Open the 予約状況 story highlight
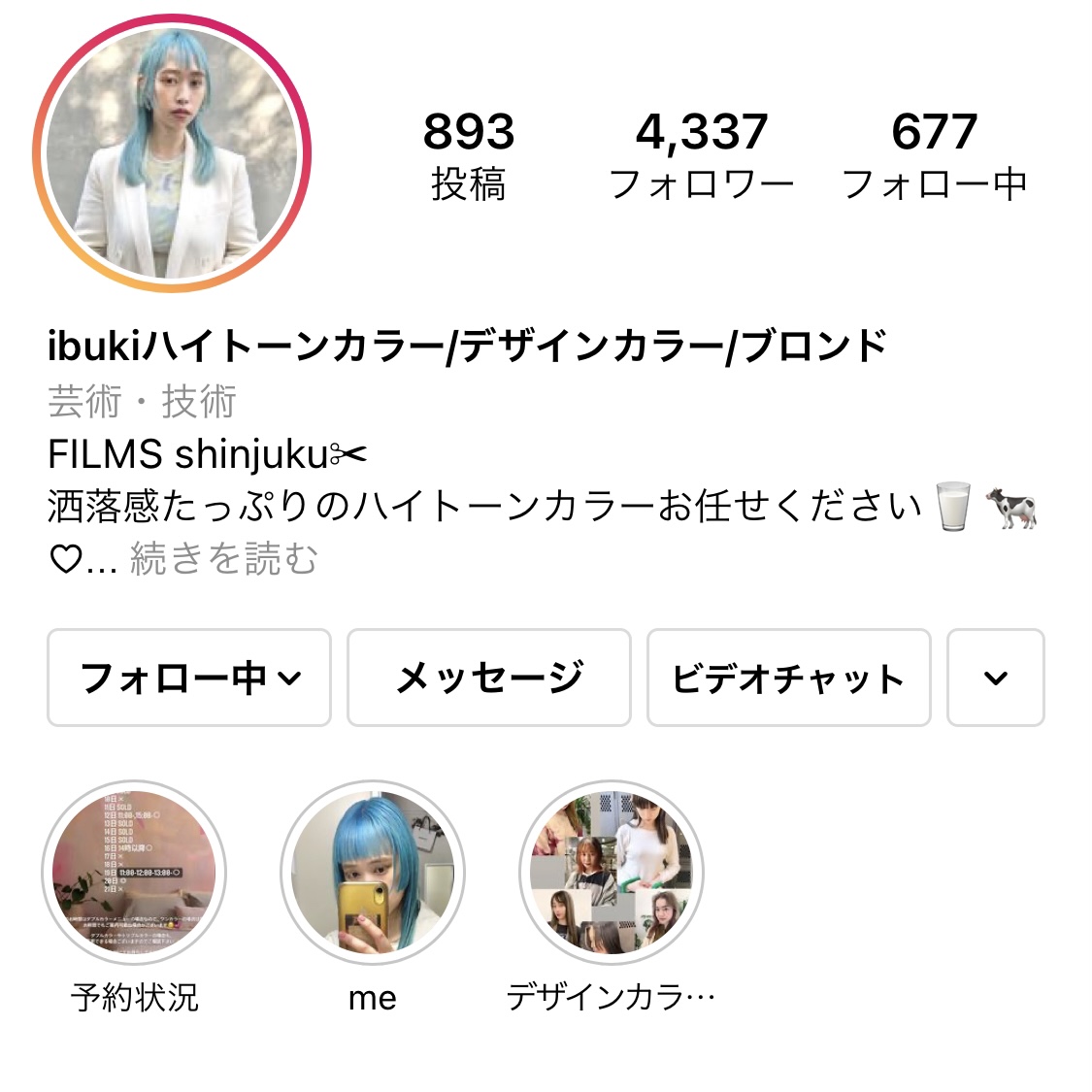 pos(134,874)
